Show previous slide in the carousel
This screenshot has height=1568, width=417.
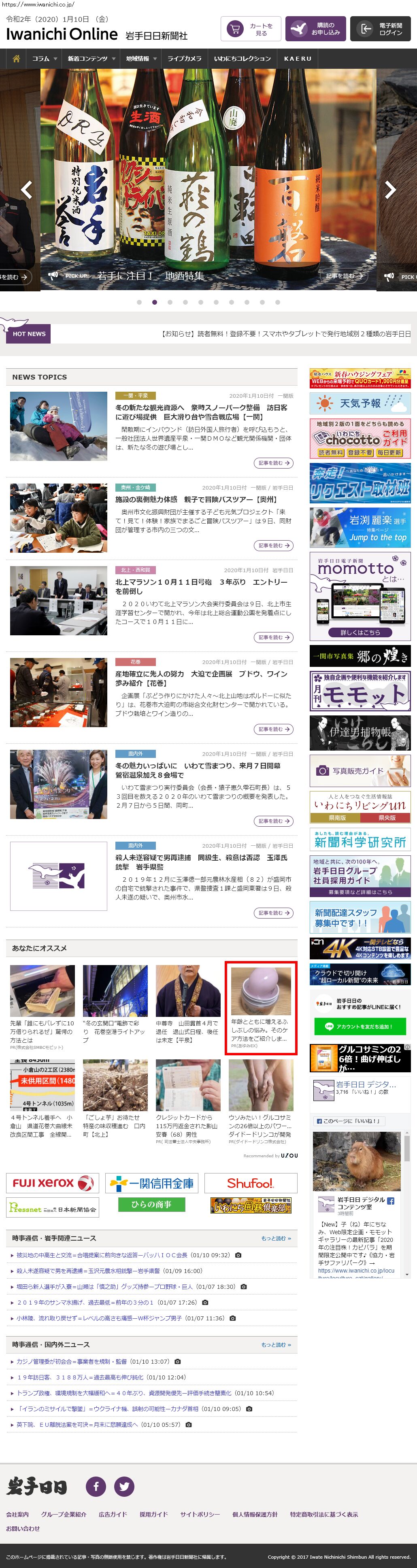point(27,190)
